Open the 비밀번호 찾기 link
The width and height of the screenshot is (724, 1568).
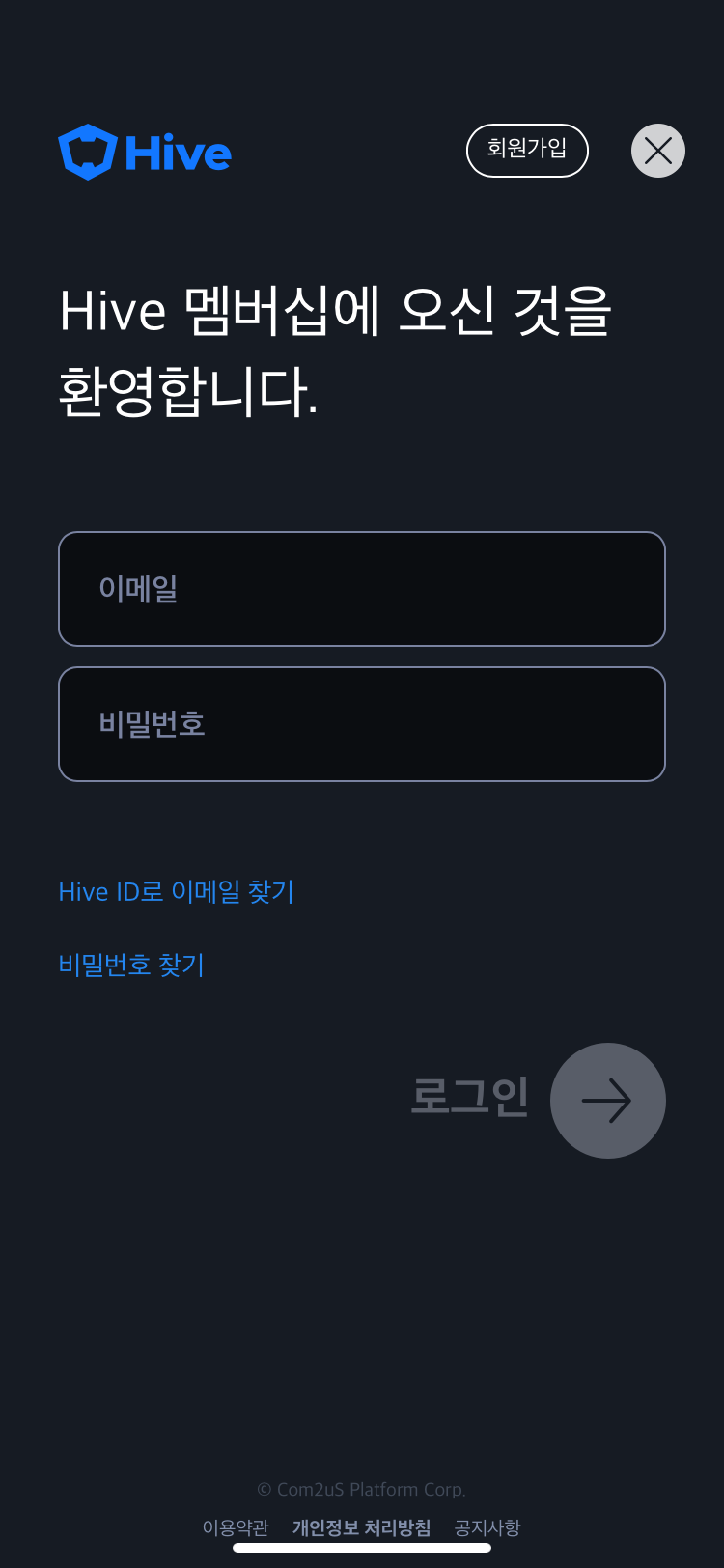131,965
